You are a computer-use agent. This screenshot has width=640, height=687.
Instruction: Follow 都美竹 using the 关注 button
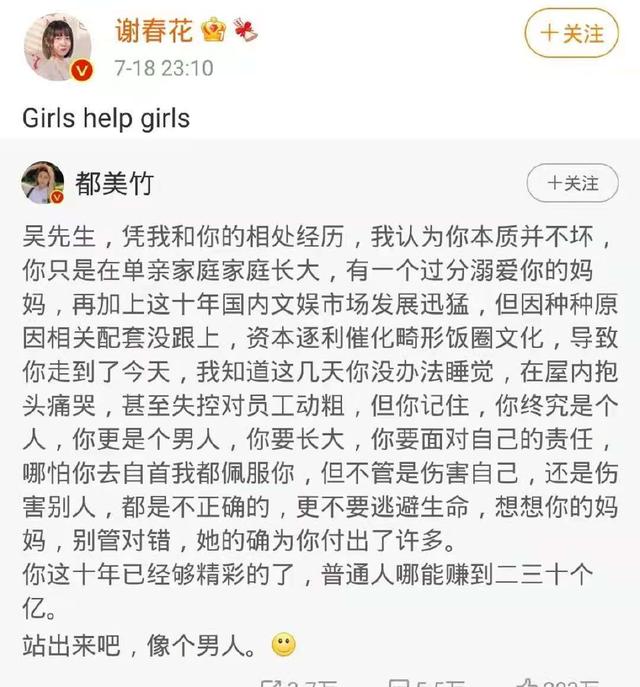point(571,184)
